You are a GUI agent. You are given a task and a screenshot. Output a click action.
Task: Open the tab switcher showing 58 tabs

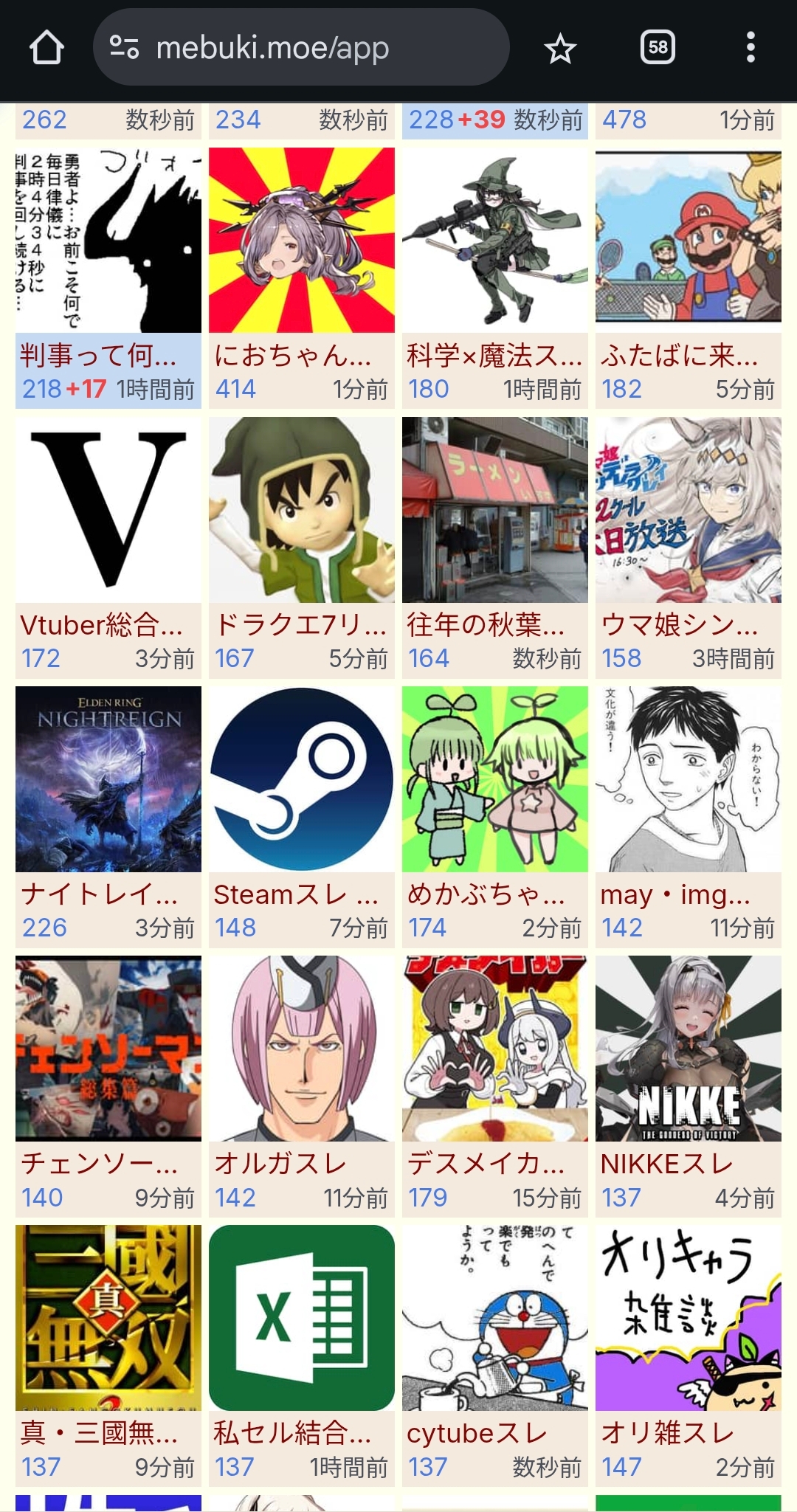pos(657,48)
